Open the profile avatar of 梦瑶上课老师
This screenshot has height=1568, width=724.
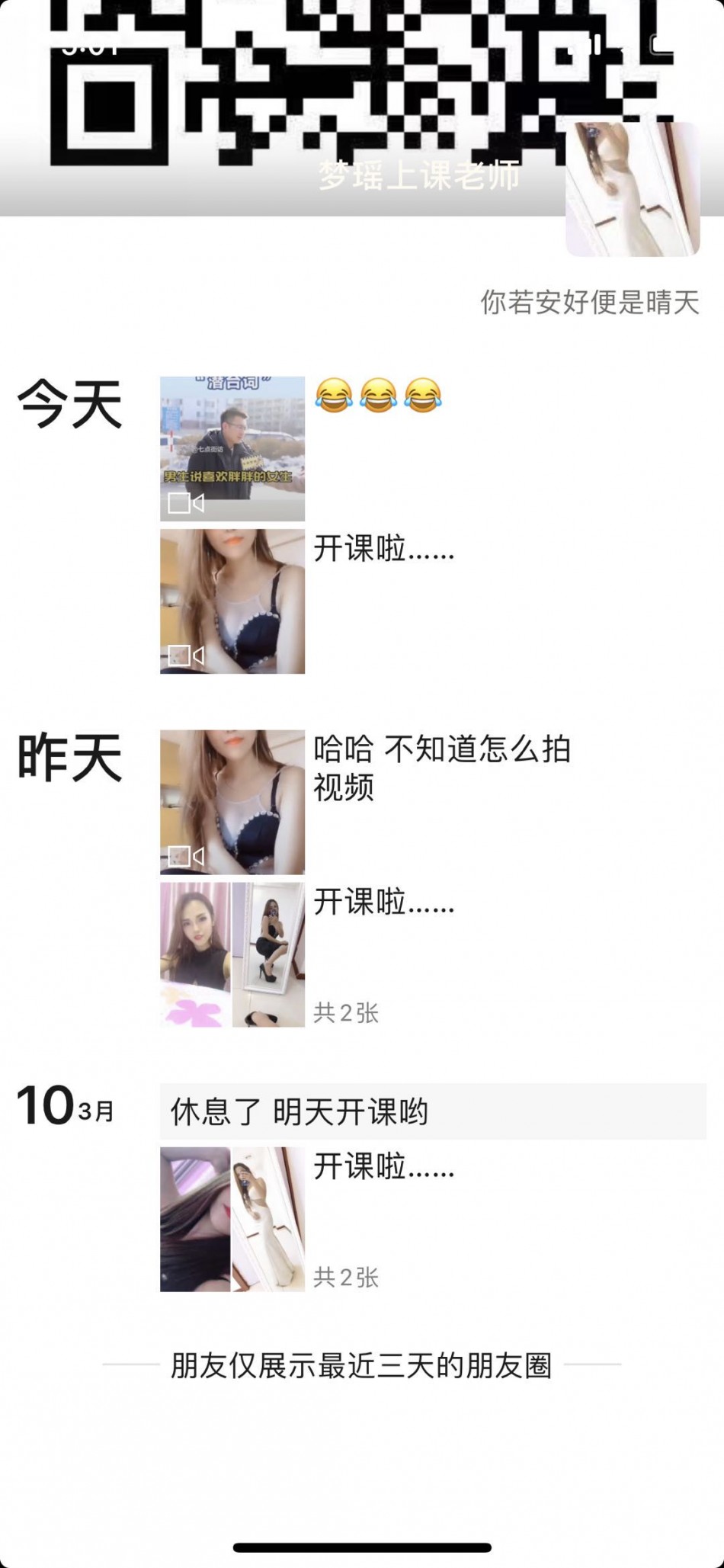[x=633, y=189]
